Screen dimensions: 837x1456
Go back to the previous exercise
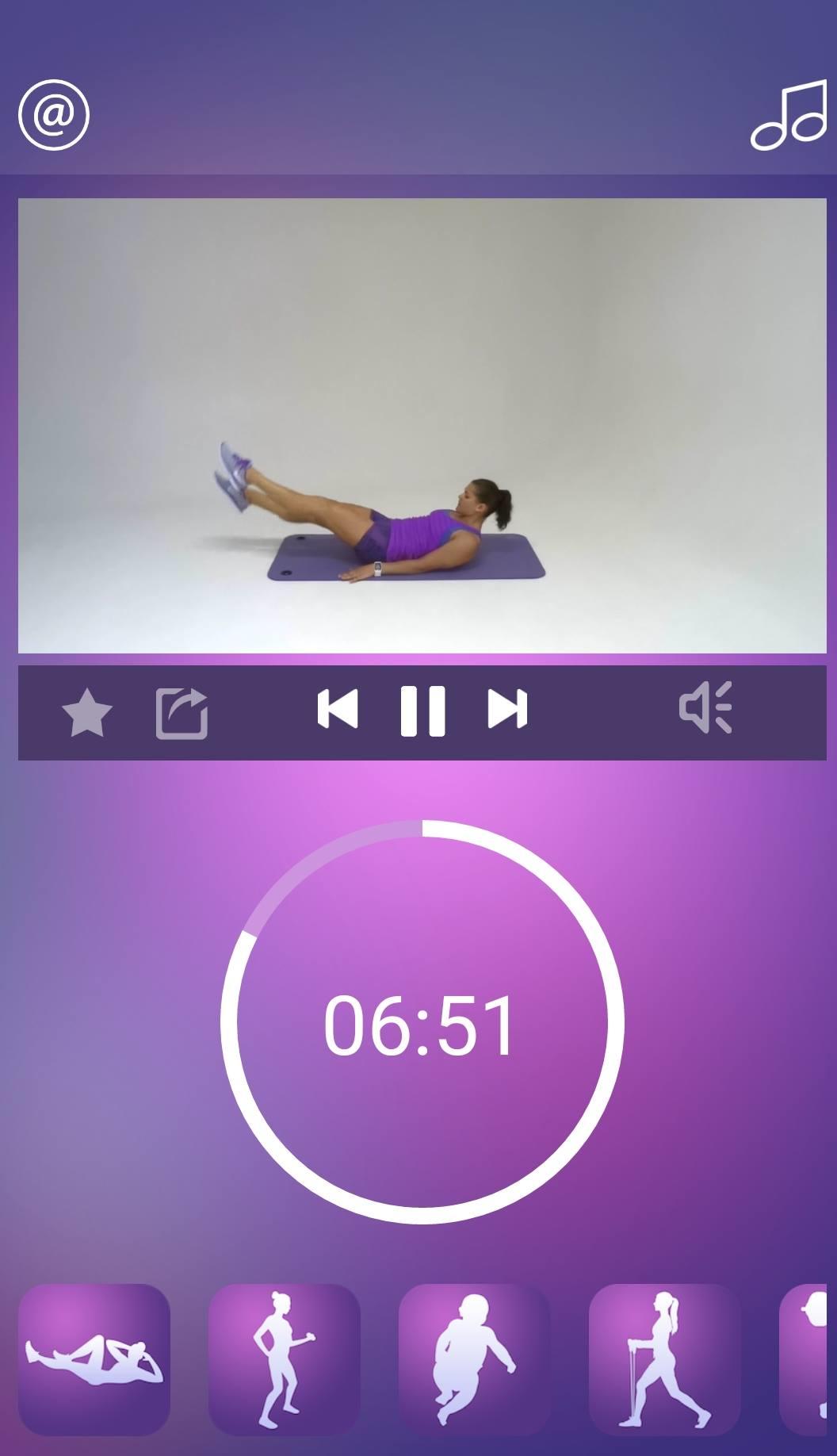tap(338, 709)
